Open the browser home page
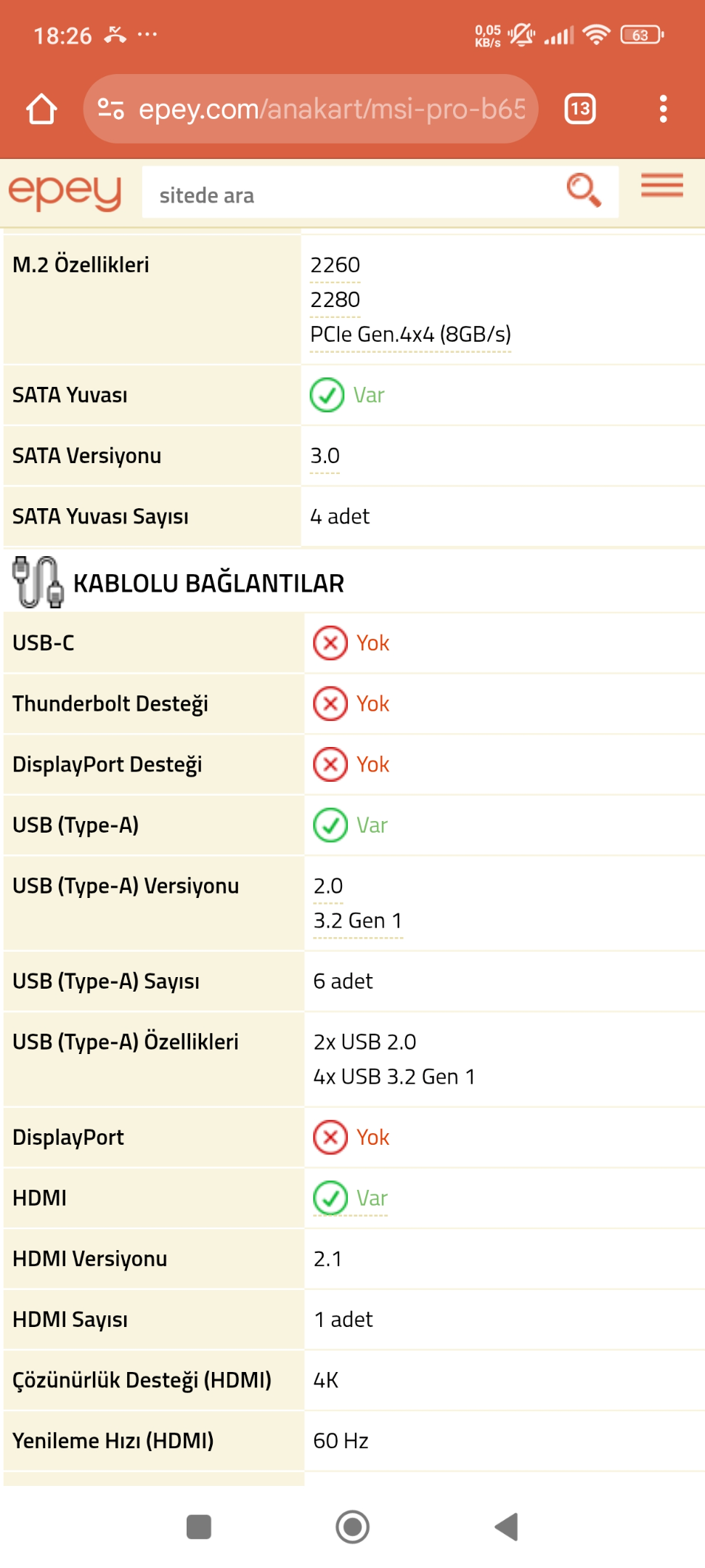This screenshot has height=1568, width=705. point(41,109)
